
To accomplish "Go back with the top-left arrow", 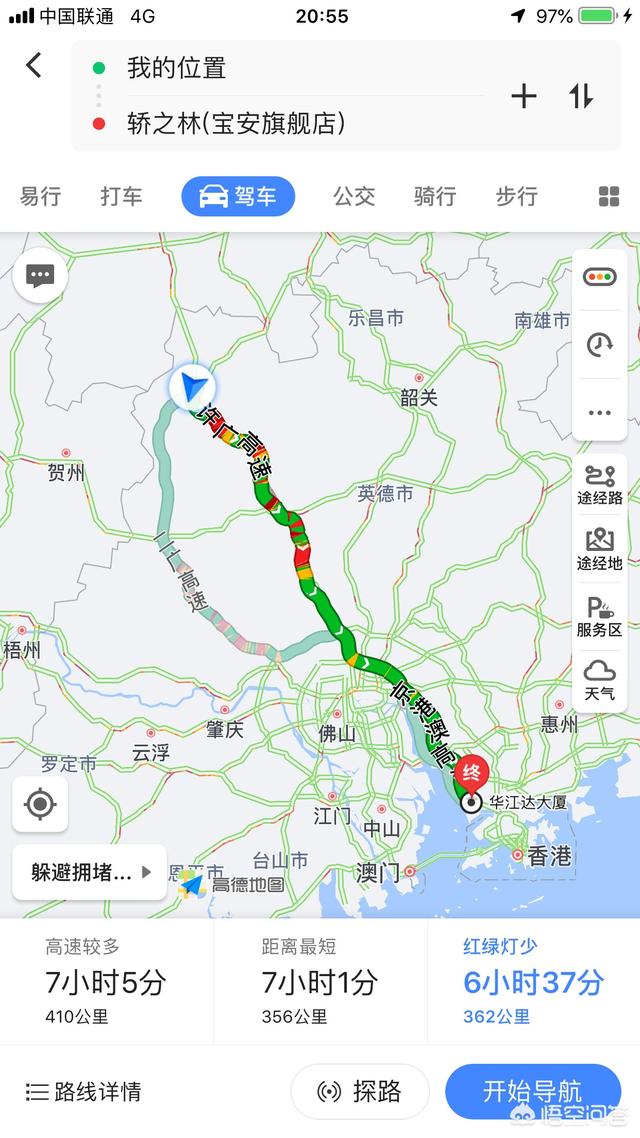I will [x=33, y=65].
